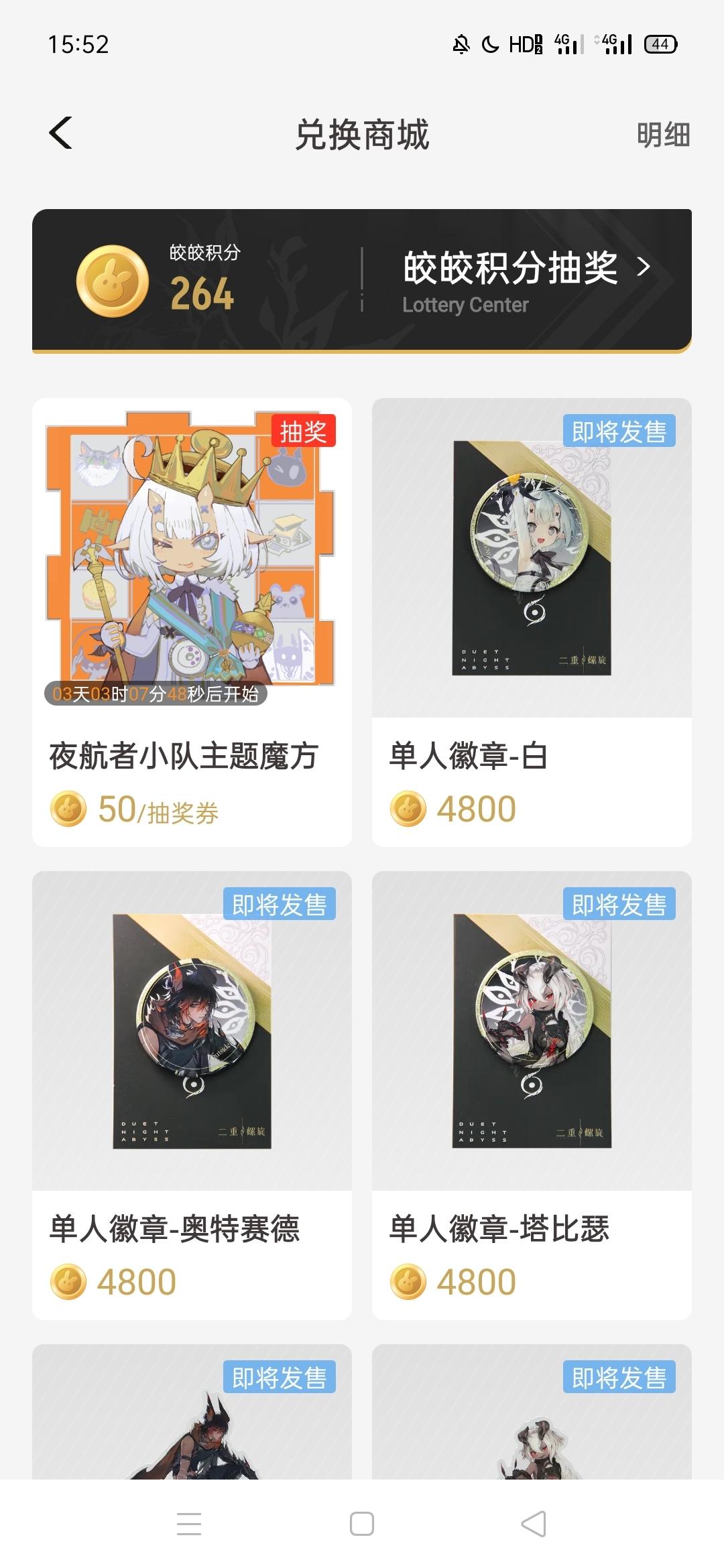Open the 夜航者小队主题魔方 lottery card
Screen dimensions: 724x1568
192,622
